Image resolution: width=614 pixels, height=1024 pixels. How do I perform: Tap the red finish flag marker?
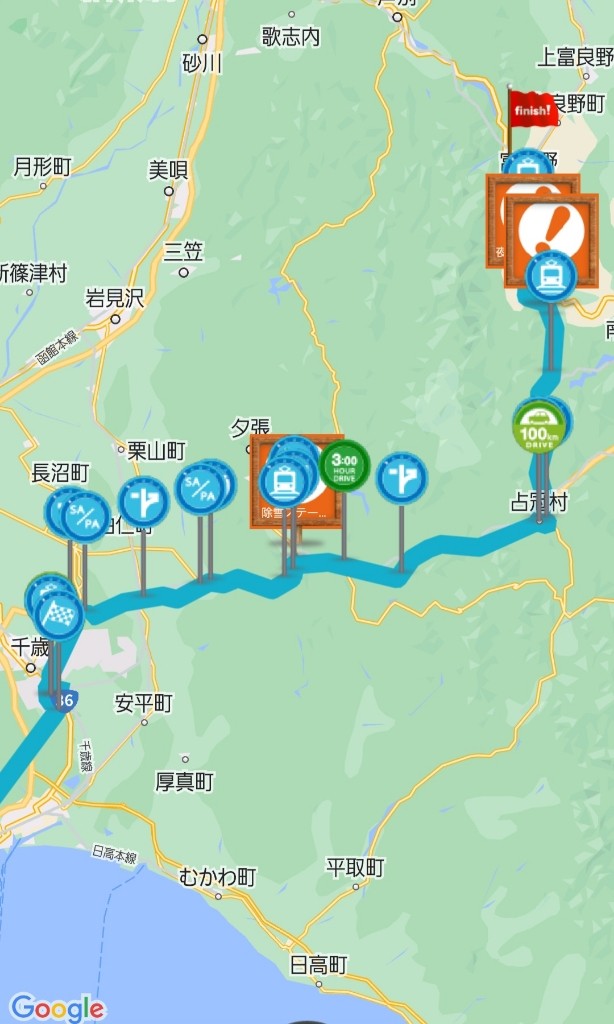[532, 108]
